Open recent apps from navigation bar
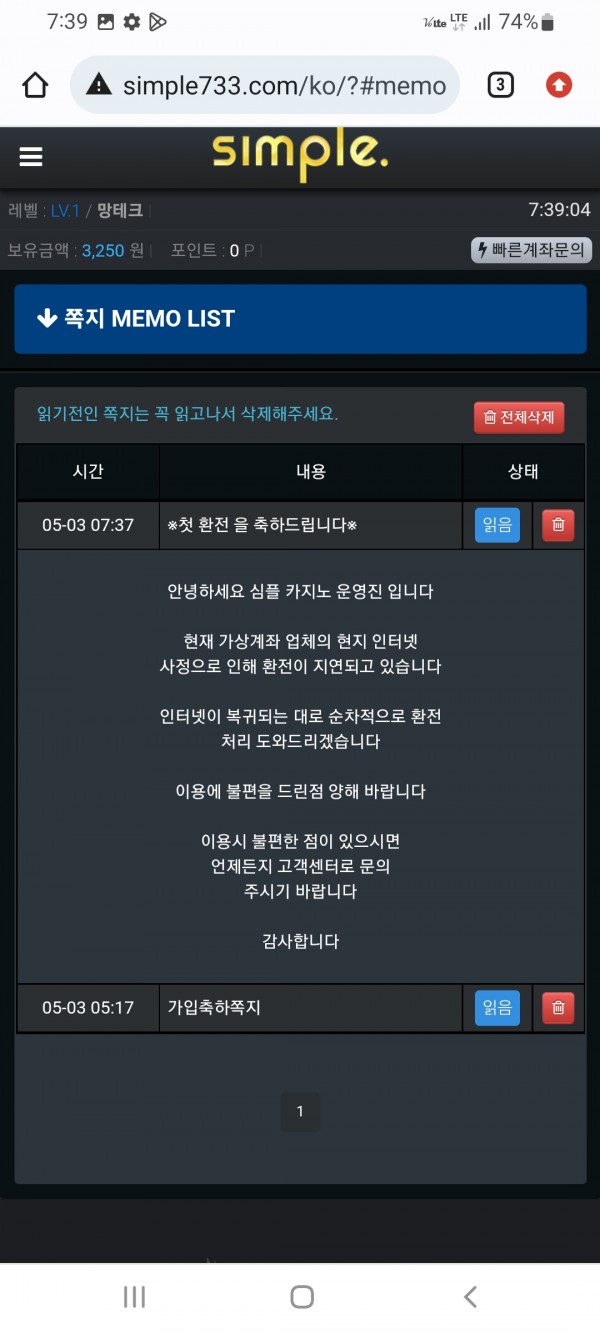600x1333 pixels. [x=134, y=1297]
